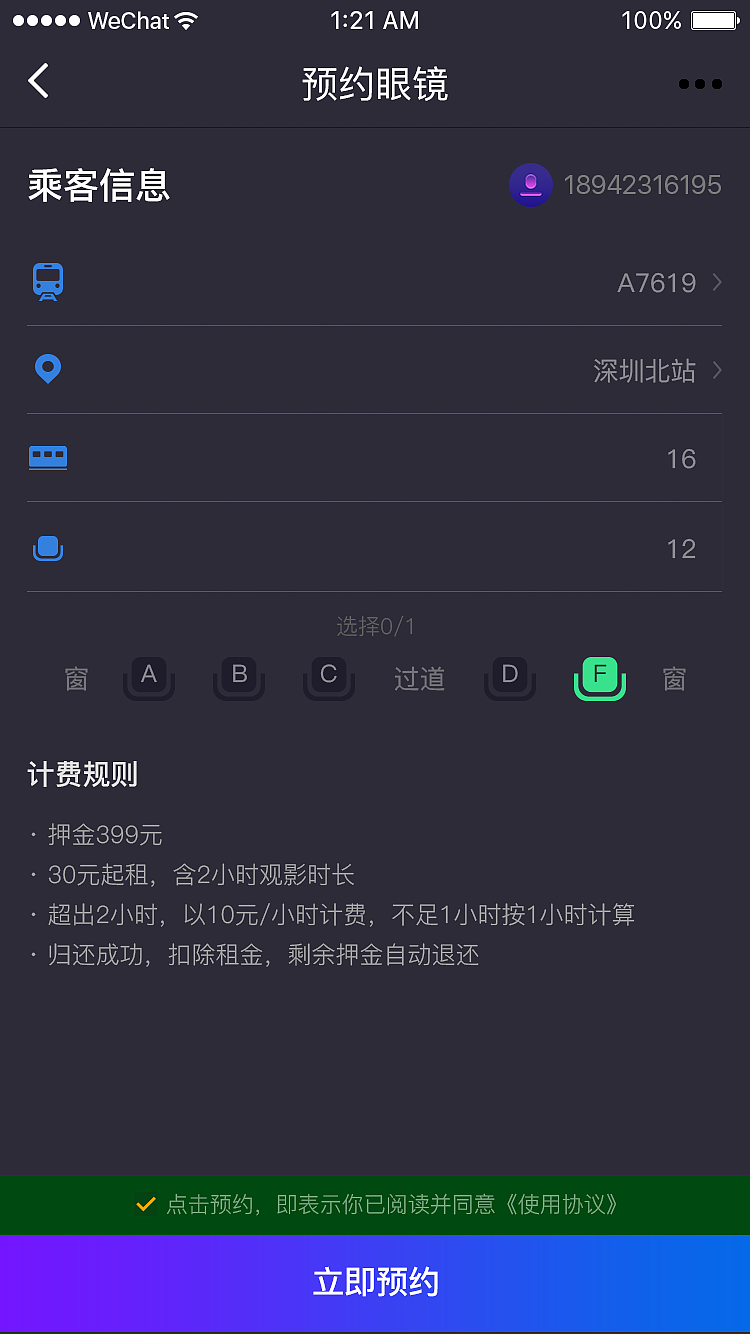Click the carriage icon beside number 16
Image resolution: width=750 pixels, height=1334 pixels.
48,457
